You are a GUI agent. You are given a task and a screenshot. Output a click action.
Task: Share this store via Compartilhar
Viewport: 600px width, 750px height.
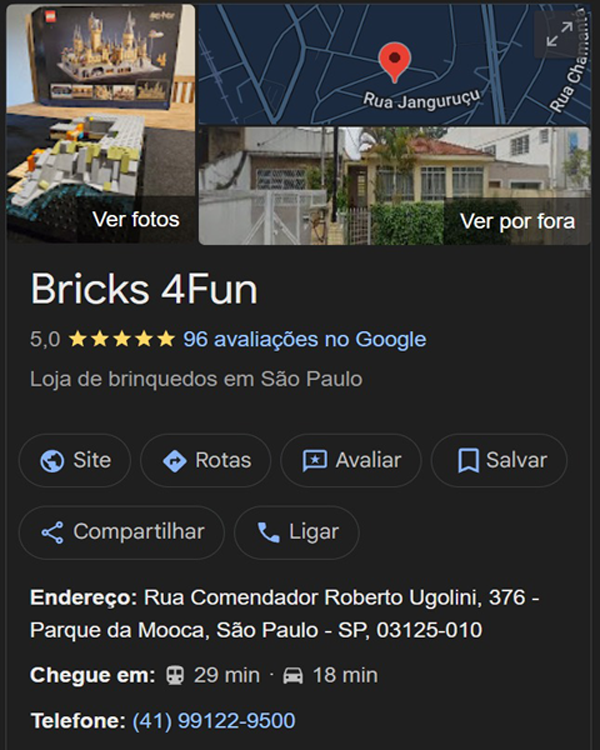pyautogui.click(x=122, y=532)
